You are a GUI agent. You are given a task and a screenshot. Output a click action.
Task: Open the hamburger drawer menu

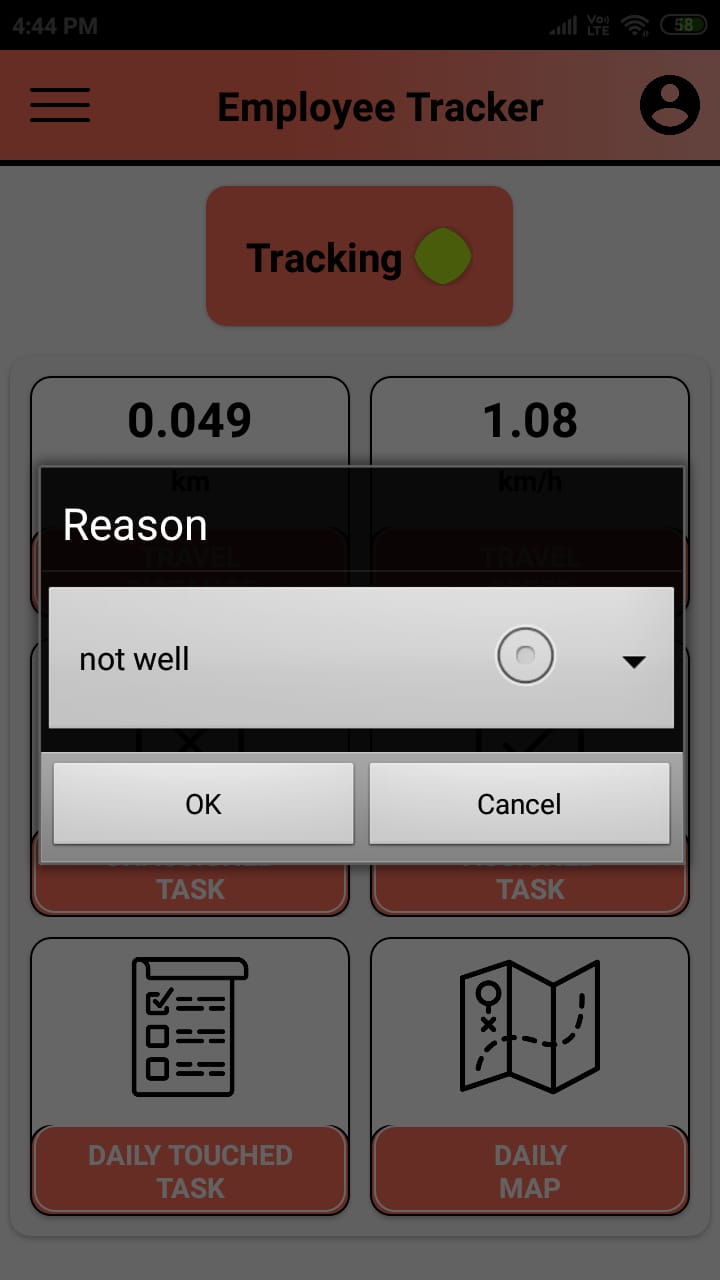pos(60,106)
